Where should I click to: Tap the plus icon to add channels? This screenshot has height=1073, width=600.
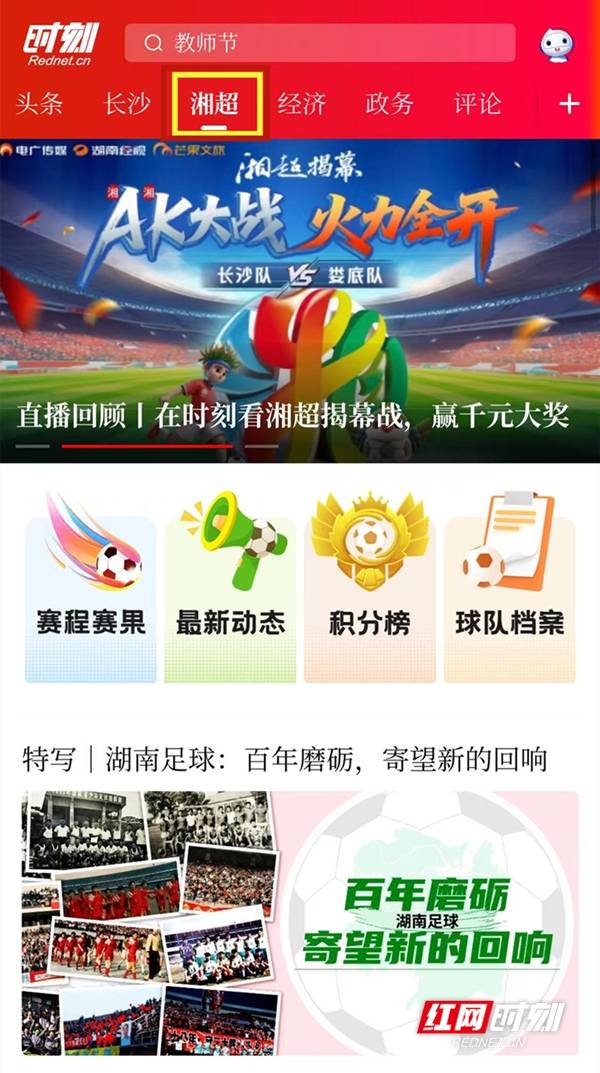(569, 104)
